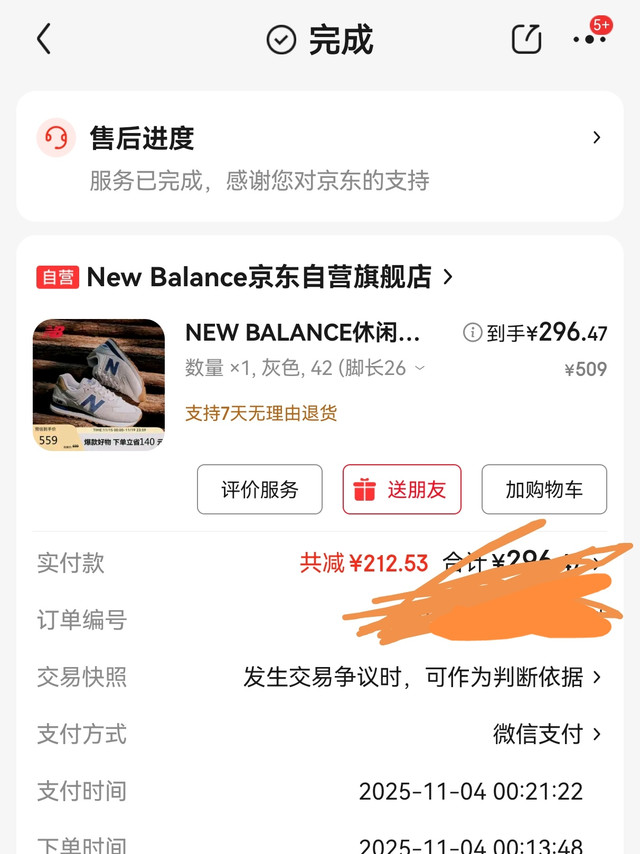This screenshot has width=640, height=854.
Task: Open the New Balance京东自营旗舰店 store page
Action: (x=270, y=277)
